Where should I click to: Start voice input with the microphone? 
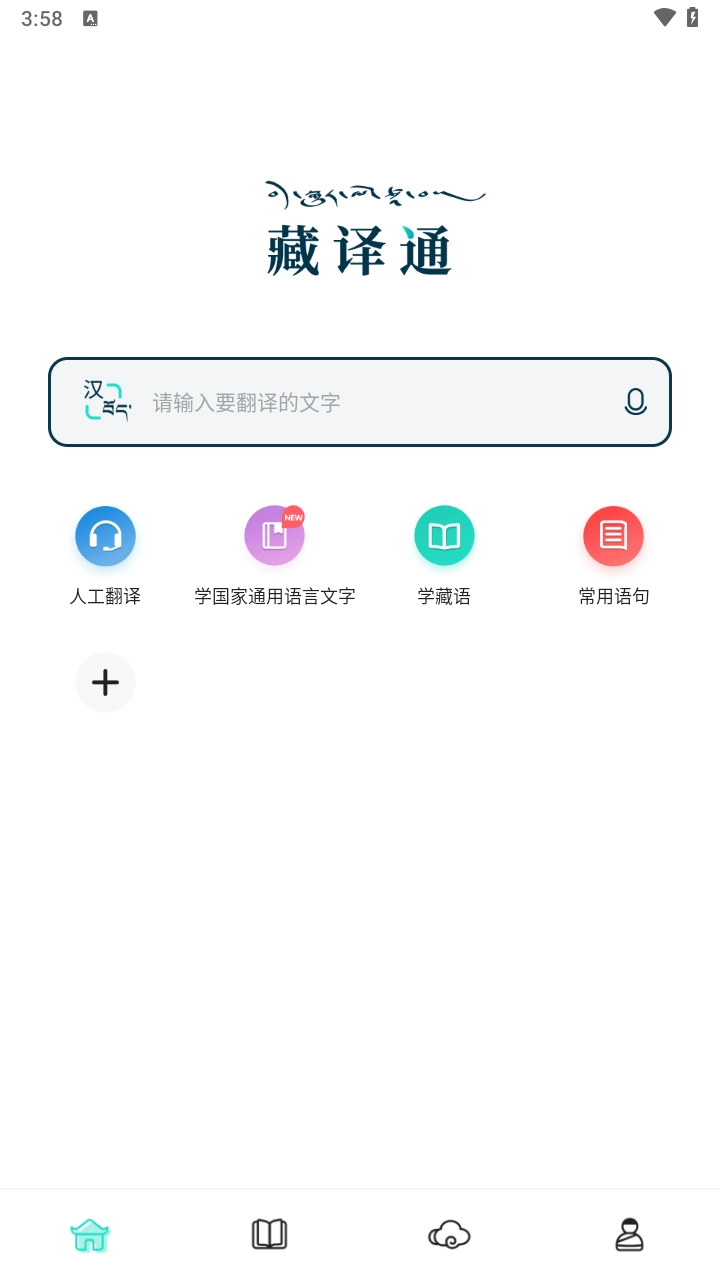[635, 402]
